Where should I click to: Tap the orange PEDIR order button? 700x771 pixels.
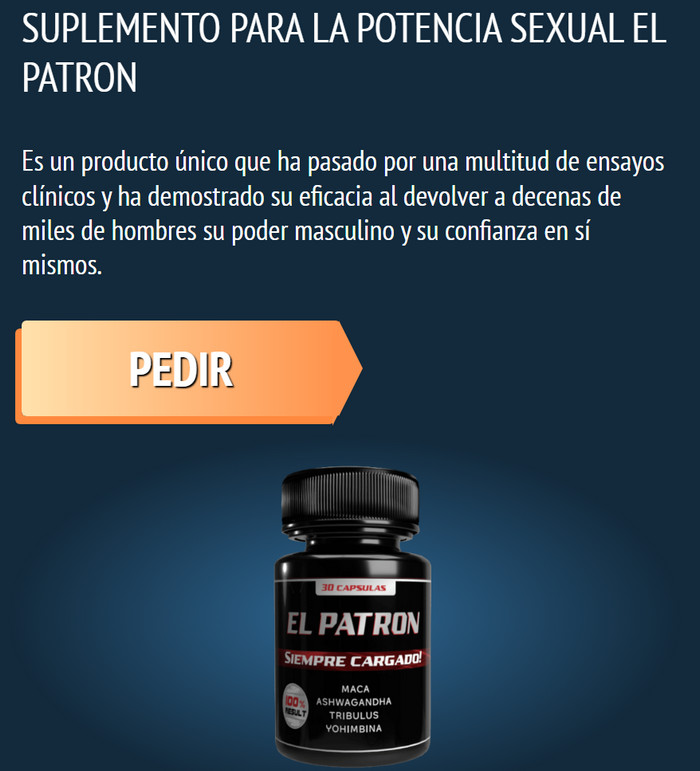(x=185, y=370)
